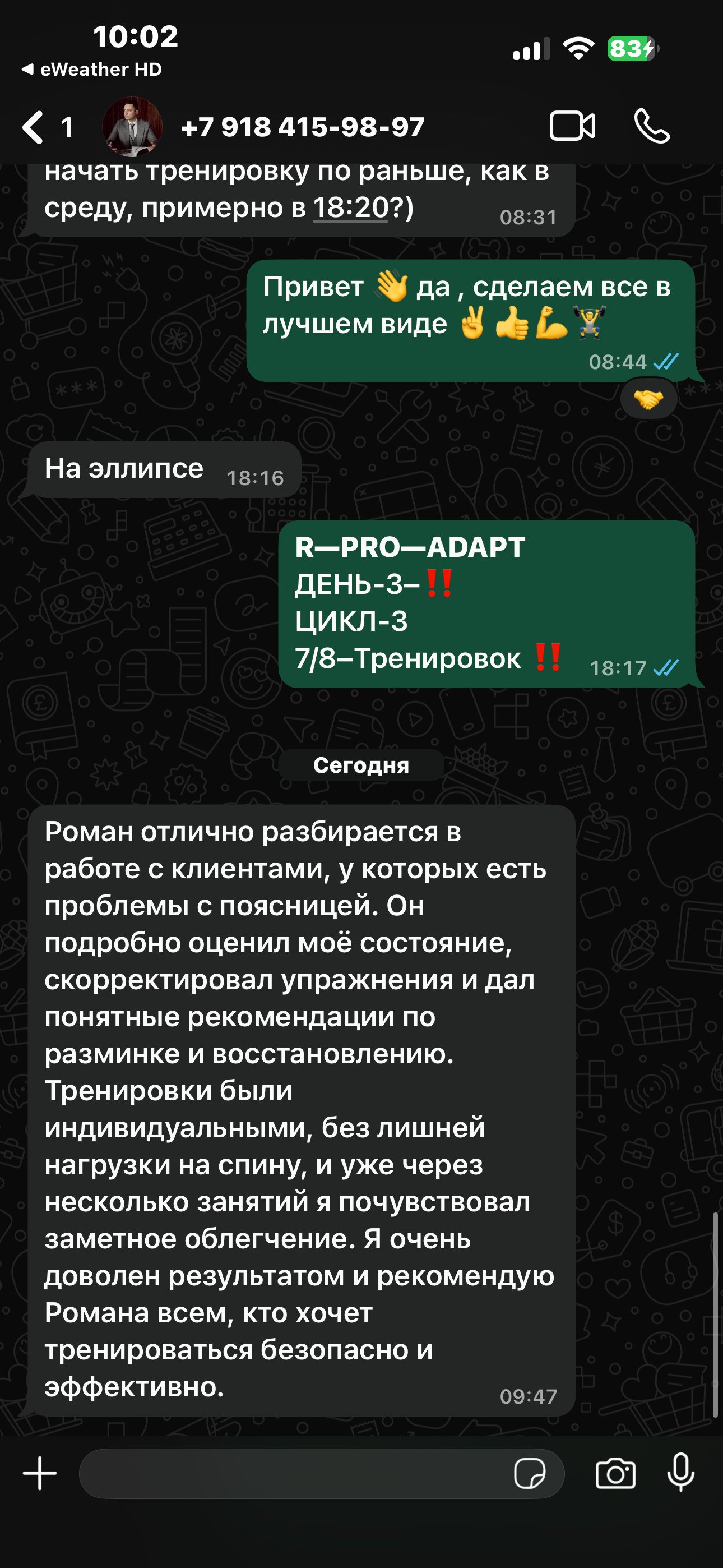
Task: Open the attachment plus menu
Action: click(x=40, y=1473)
